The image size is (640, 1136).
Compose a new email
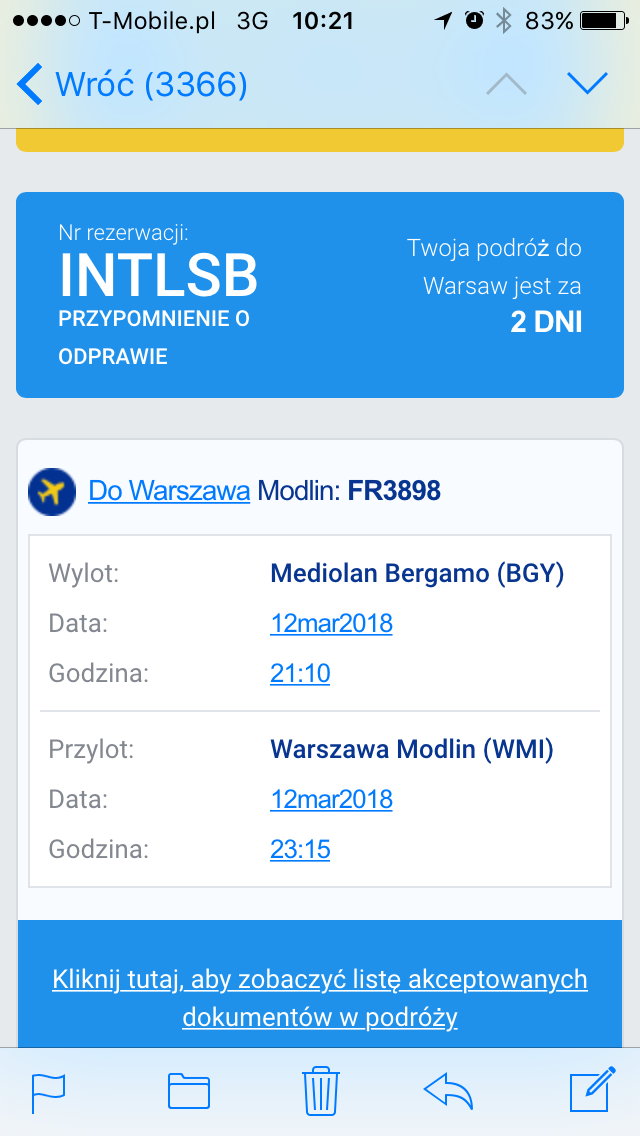point(593,1090)
